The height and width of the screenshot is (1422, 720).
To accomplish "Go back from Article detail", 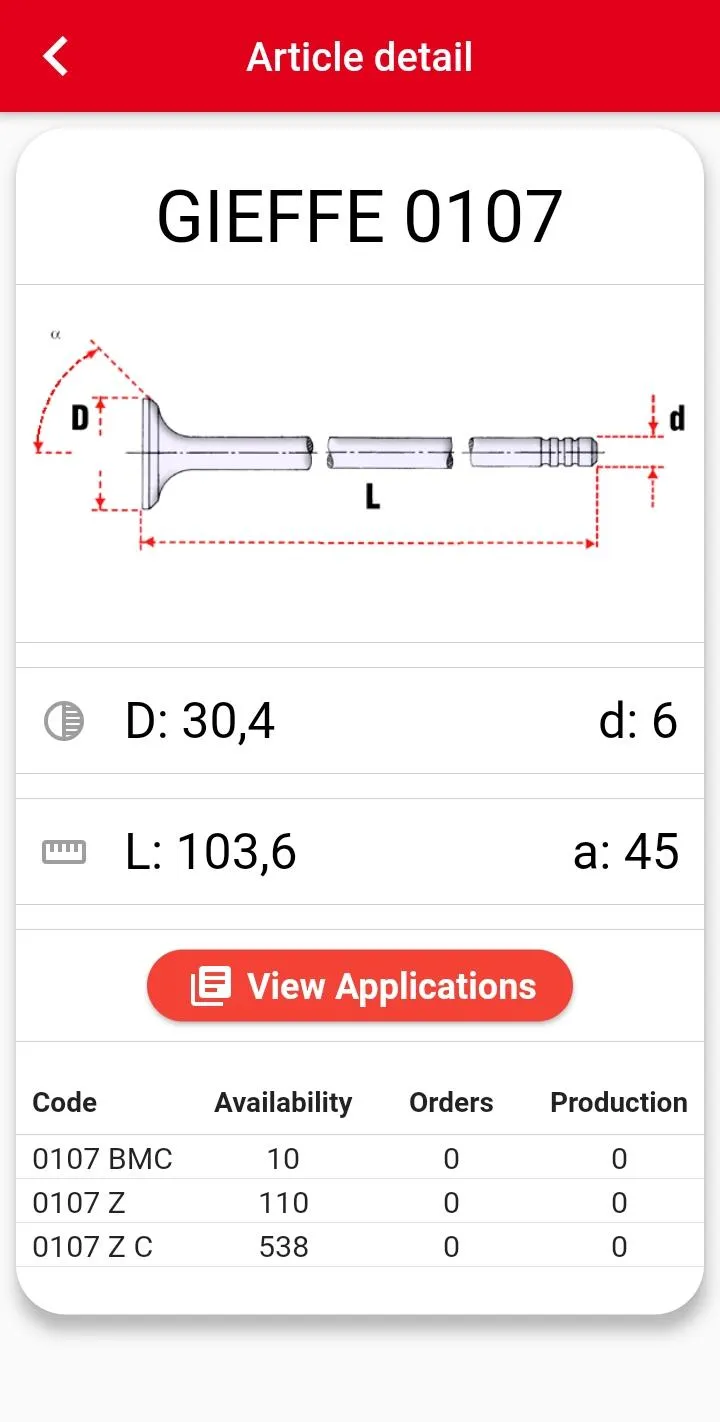I will [x=56, y=57].
